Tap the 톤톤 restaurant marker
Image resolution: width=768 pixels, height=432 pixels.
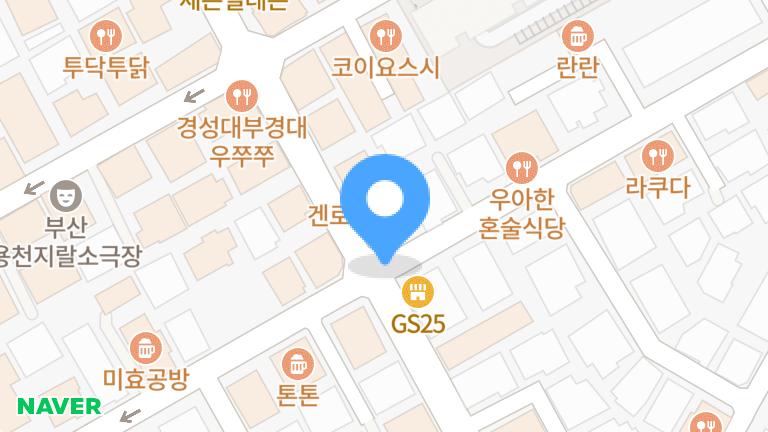click(298, 364)
